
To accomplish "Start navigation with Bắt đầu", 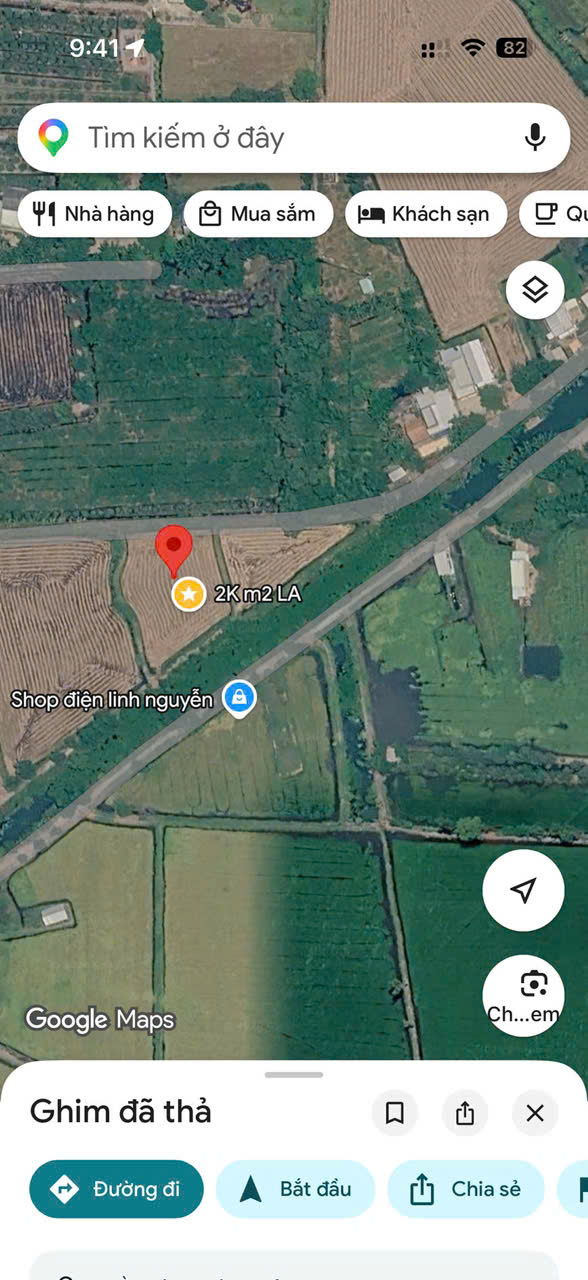I will [x=295, y=1189].
